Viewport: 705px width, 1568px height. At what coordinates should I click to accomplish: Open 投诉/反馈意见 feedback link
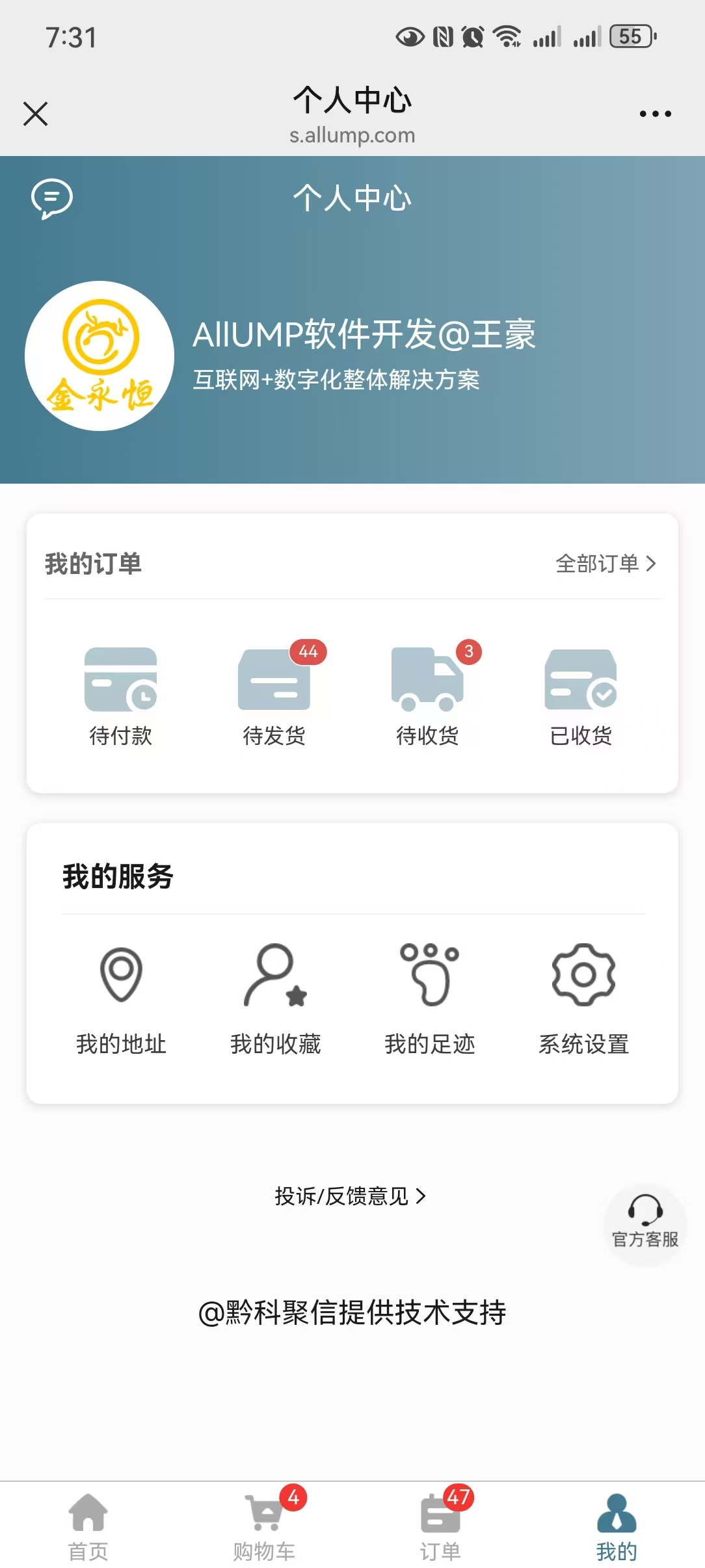pos(351,1195)
